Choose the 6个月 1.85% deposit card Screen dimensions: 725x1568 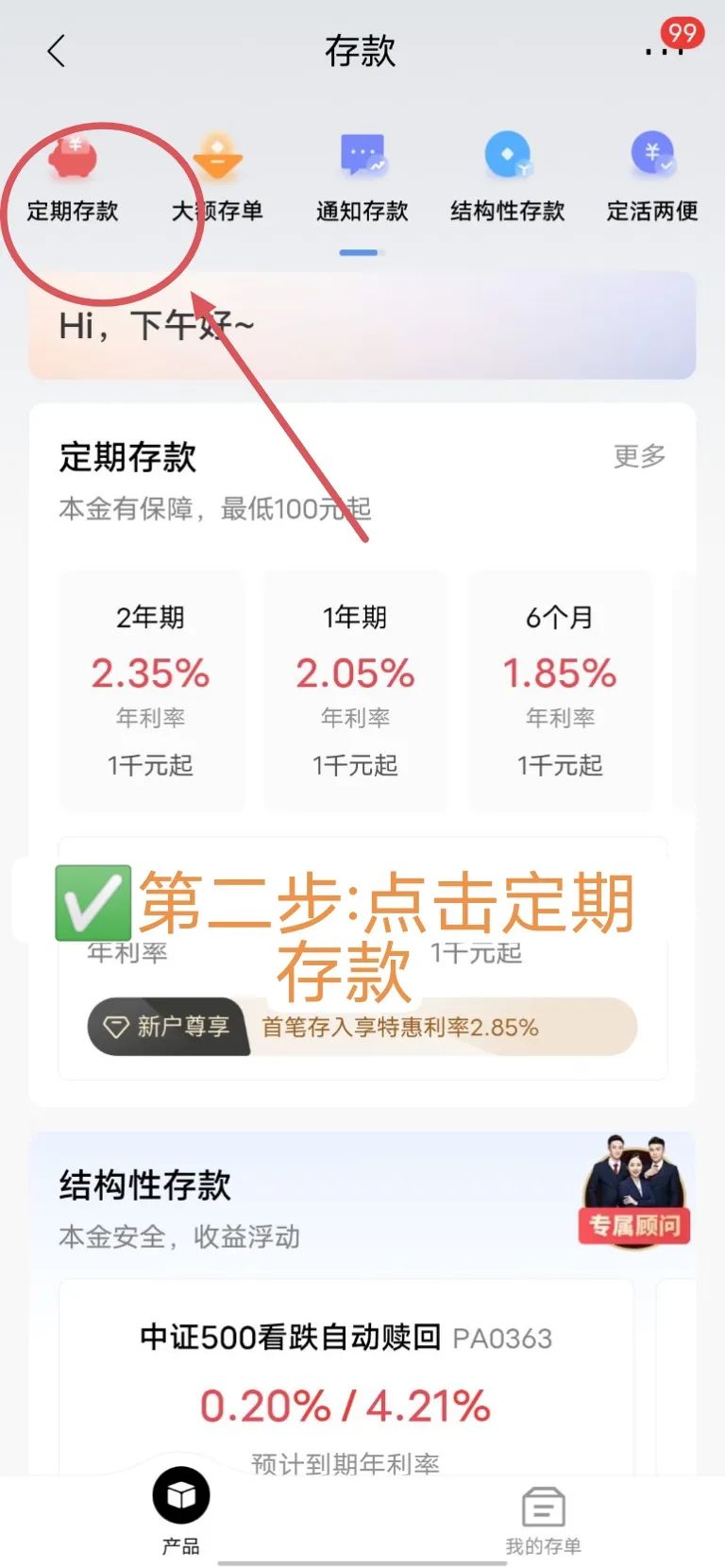pyautogui.click(x=561, y=690)
